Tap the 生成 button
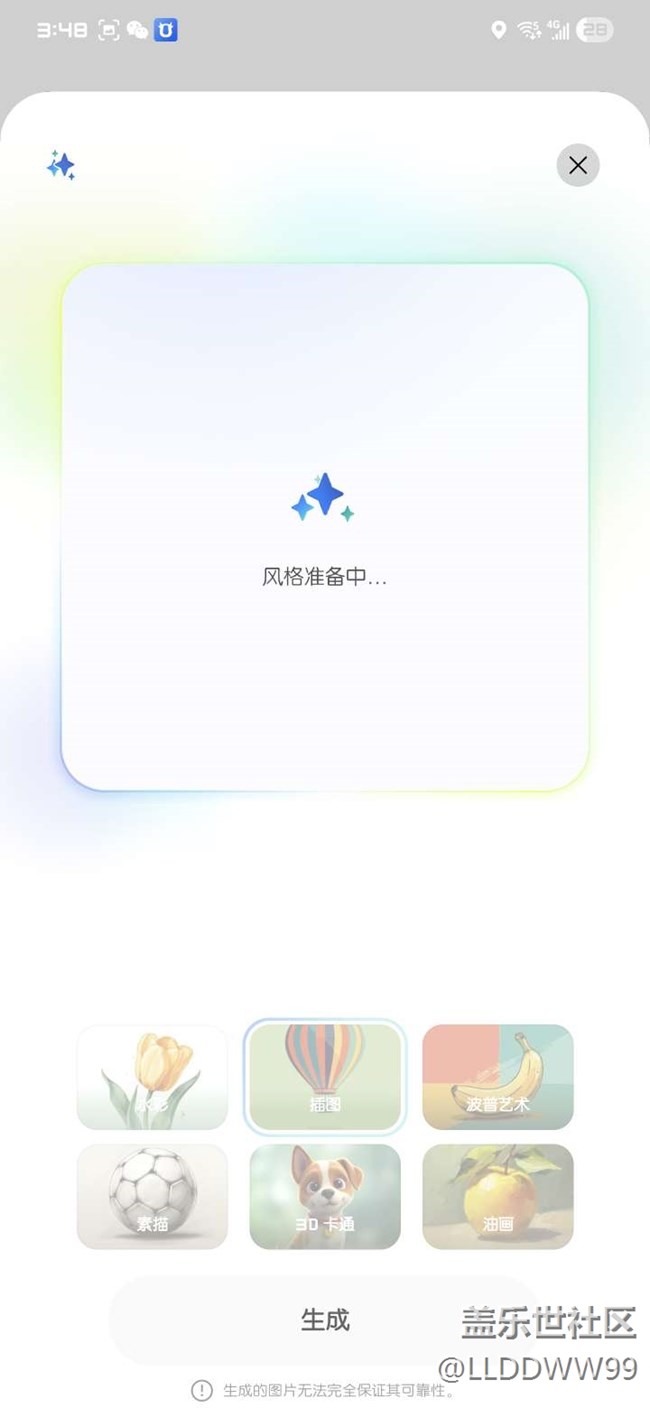 click(324, 1320)
